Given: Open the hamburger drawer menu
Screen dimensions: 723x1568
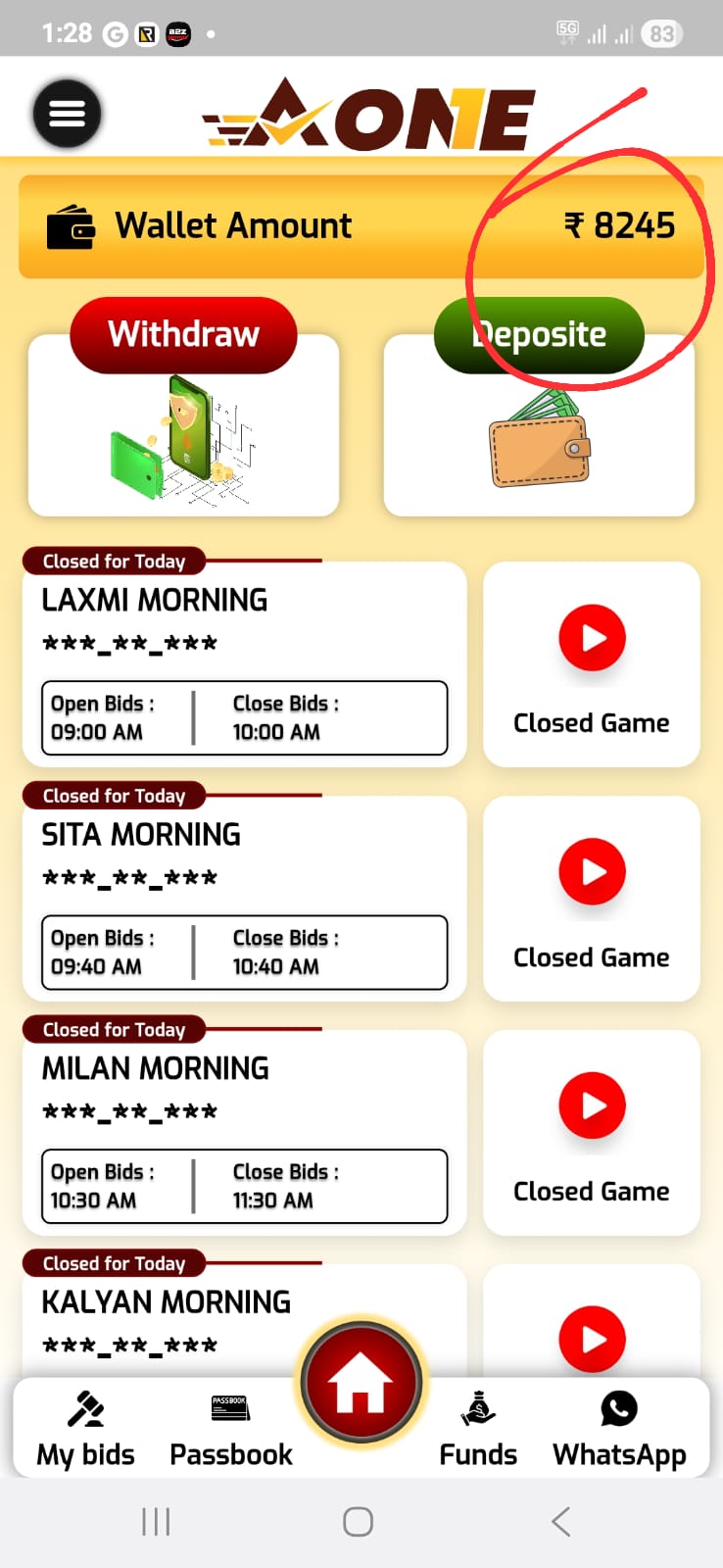Looking at the screenshot, I should (67, 114).
